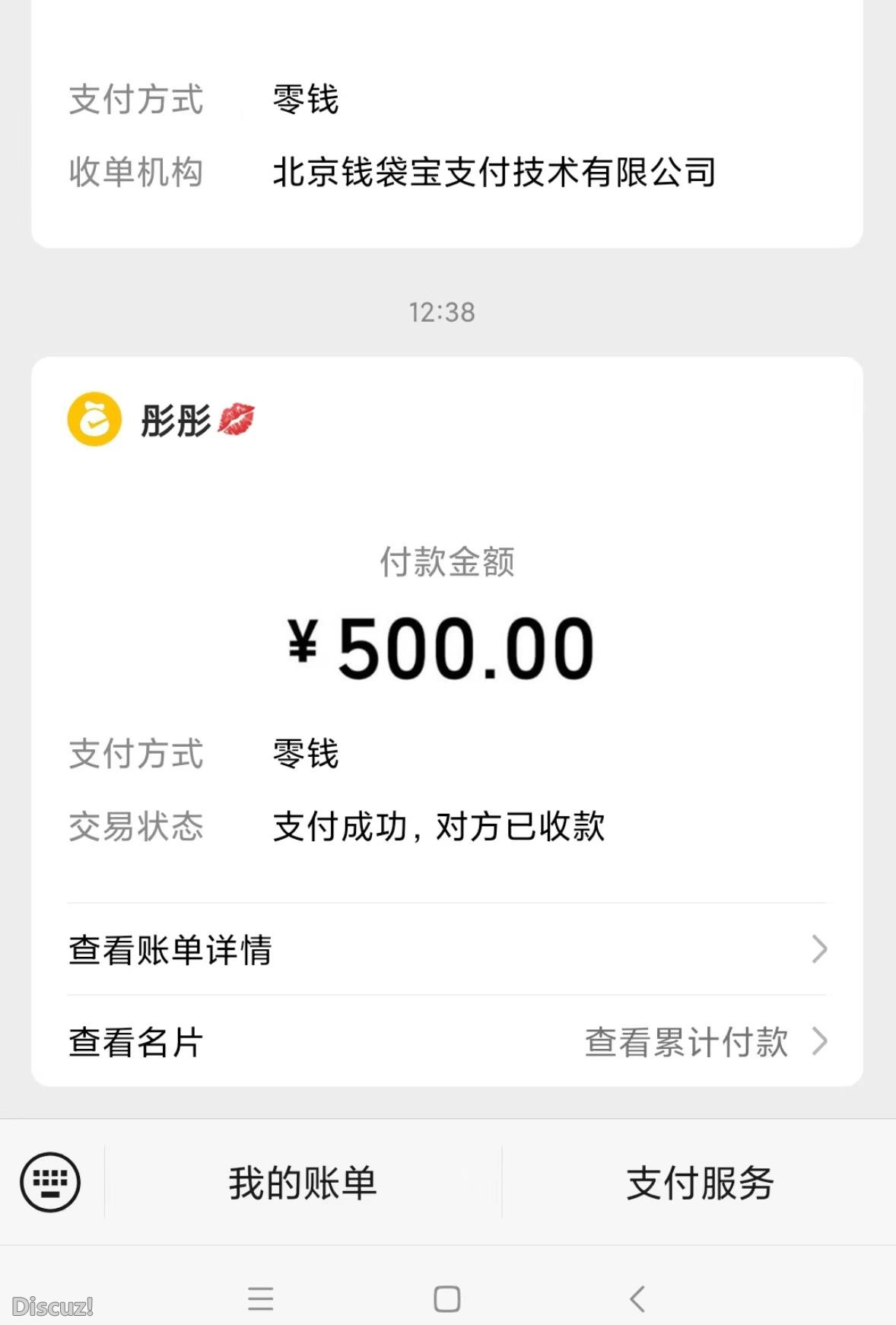Viewport: 896px width, 1325px height.
Task: Expand the chevron beside 查看累计付款
Action: pyautogui.click(x=818, y=1041)
